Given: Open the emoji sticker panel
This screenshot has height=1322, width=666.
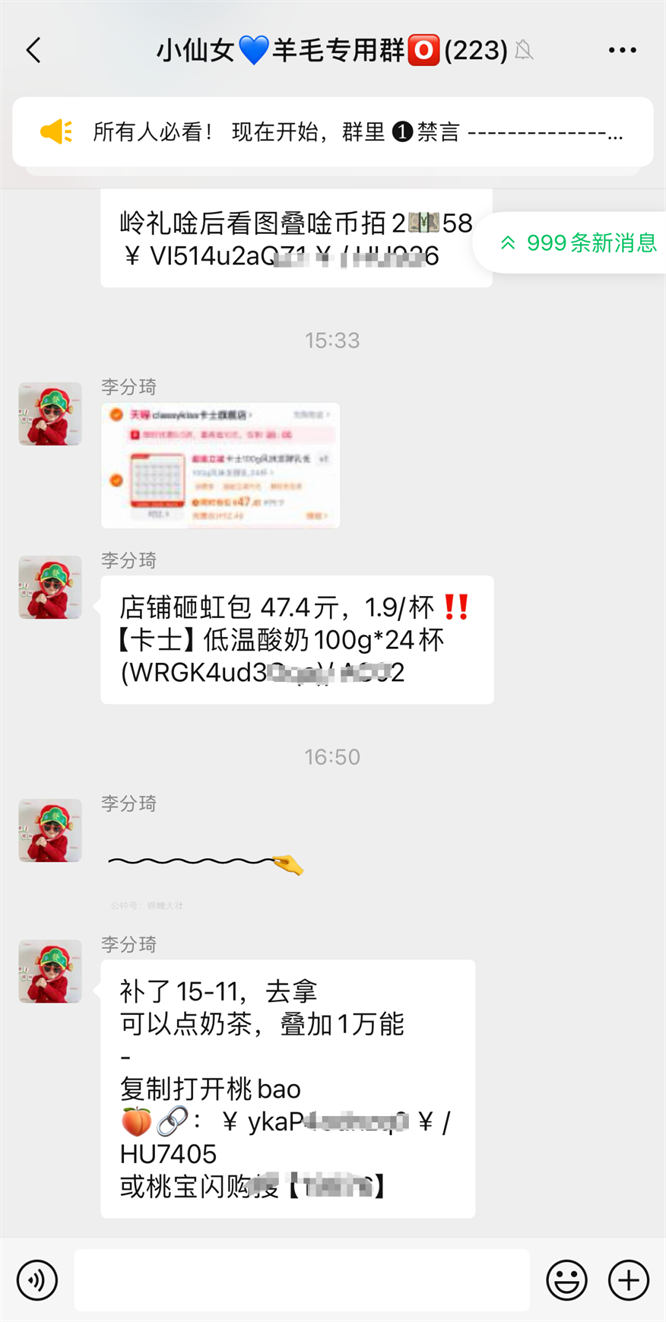Looking at the screenshot, I should tap(566, 1279).
